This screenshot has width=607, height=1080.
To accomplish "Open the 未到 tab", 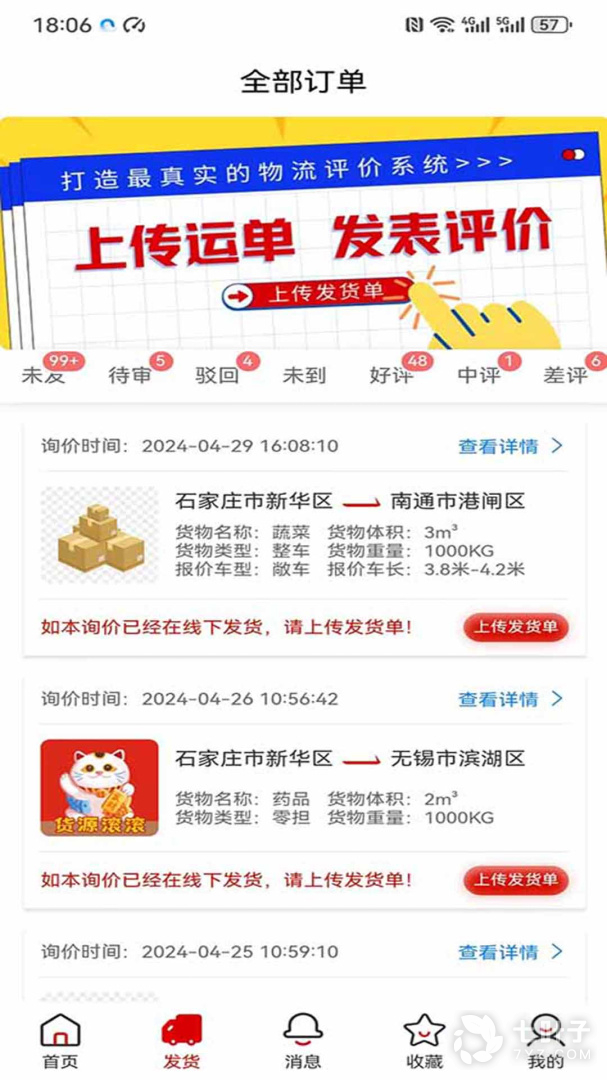I will pos(304,376).
